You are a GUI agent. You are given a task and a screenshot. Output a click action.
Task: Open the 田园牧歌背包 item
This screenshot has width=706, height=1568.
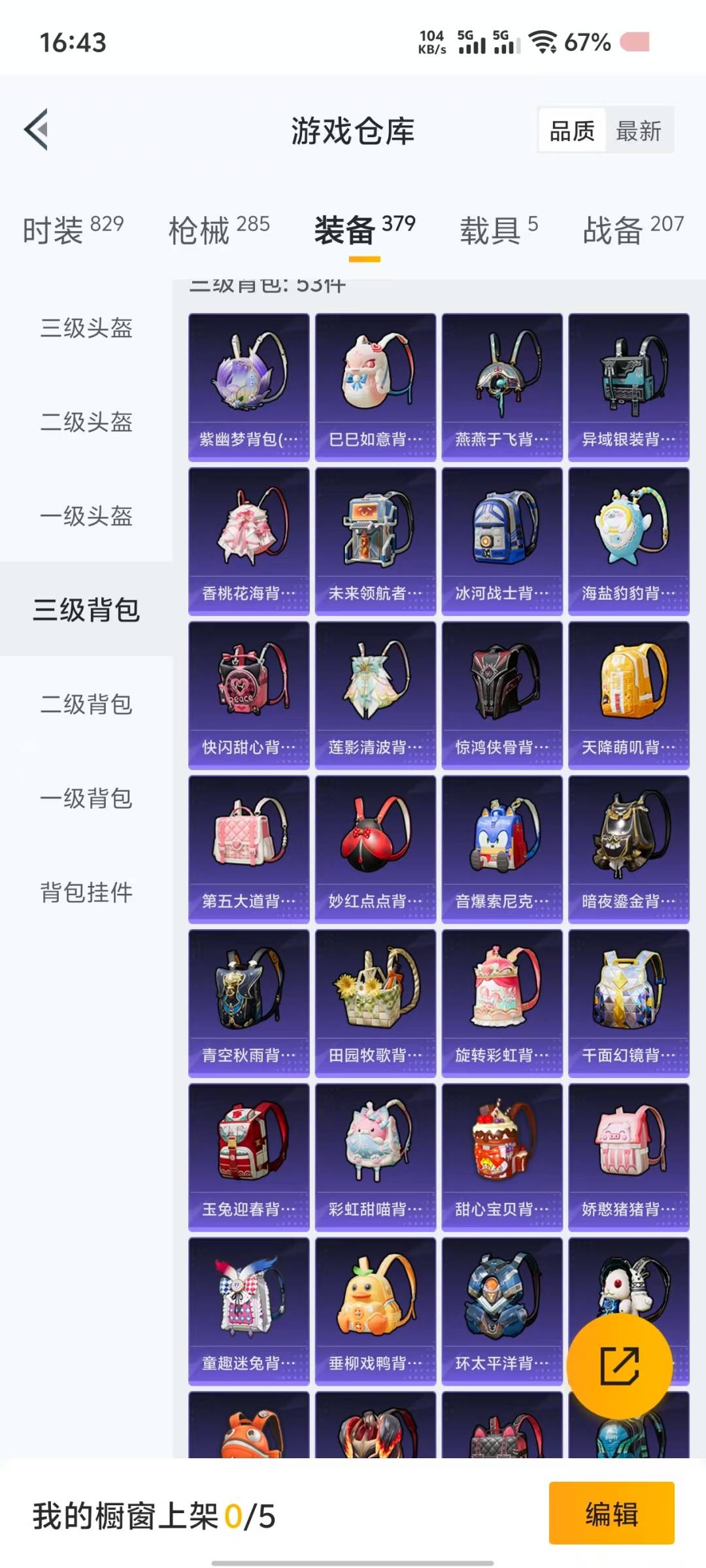pyautogui.click(x=375, y=1003)
